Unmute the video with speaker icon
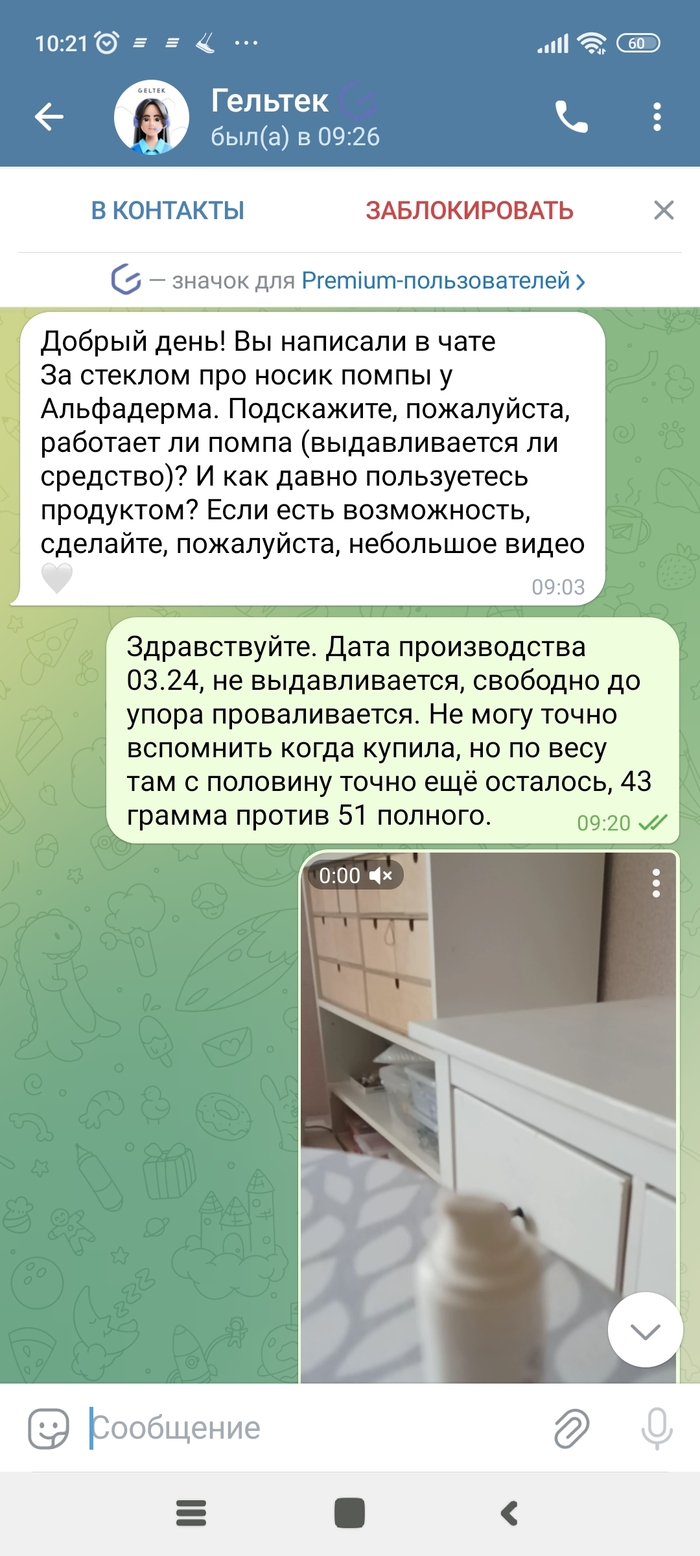Viewport: 700px width, 1556px height. pyautogui.click(x=381, y=875)
